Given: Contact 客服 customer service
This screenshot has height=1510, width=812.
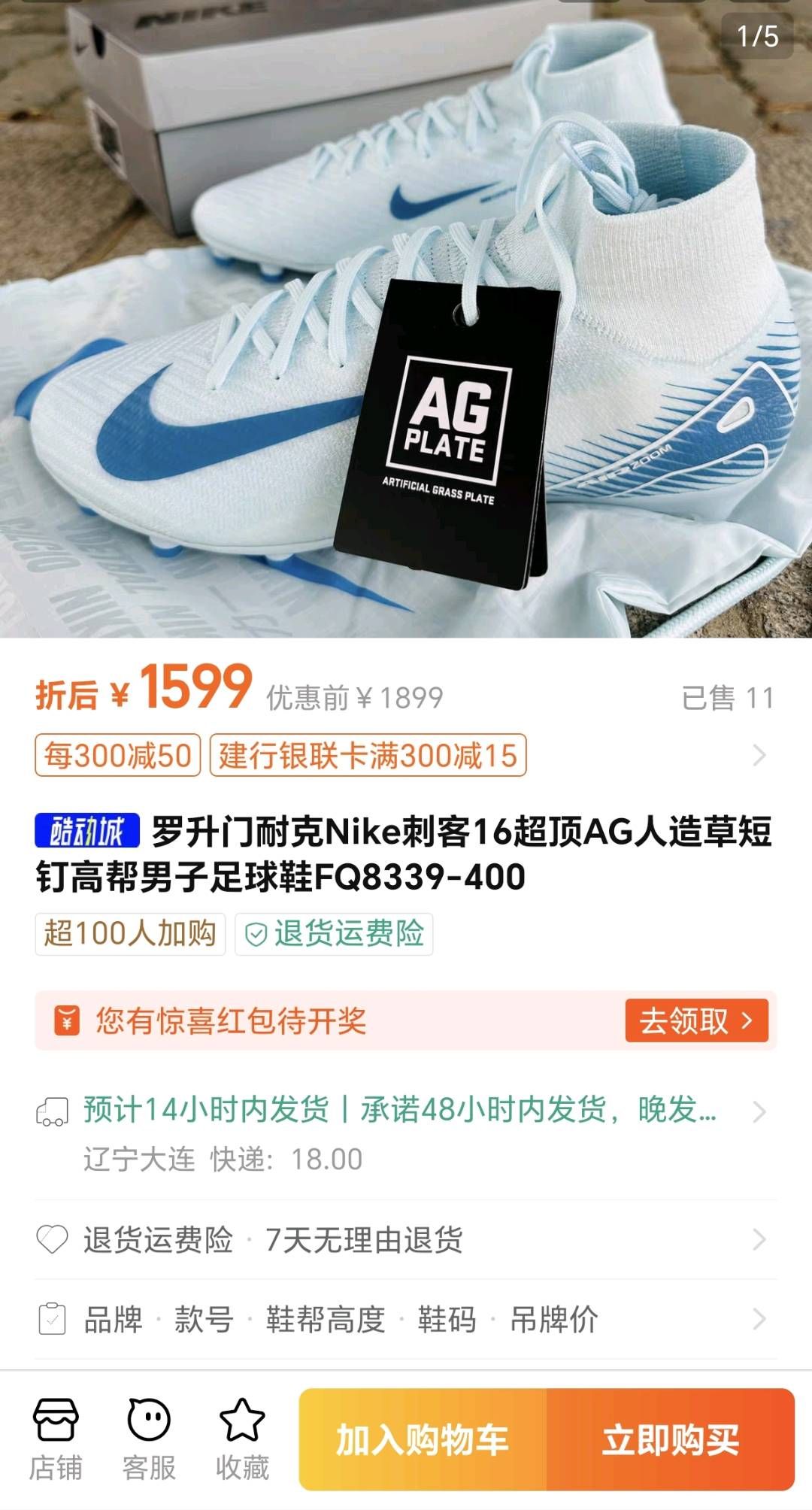Looking at the screenshot, I should coord(149,1439).
